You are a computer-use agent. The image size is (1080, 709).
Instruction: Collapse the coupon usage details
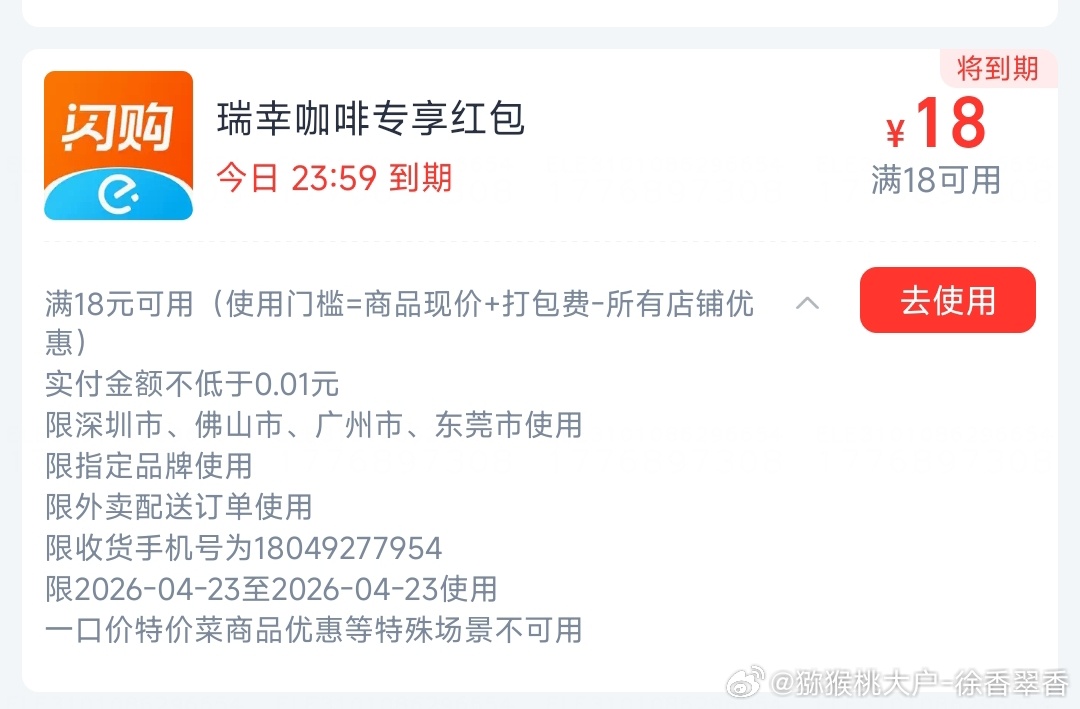(x=807, y=303)
